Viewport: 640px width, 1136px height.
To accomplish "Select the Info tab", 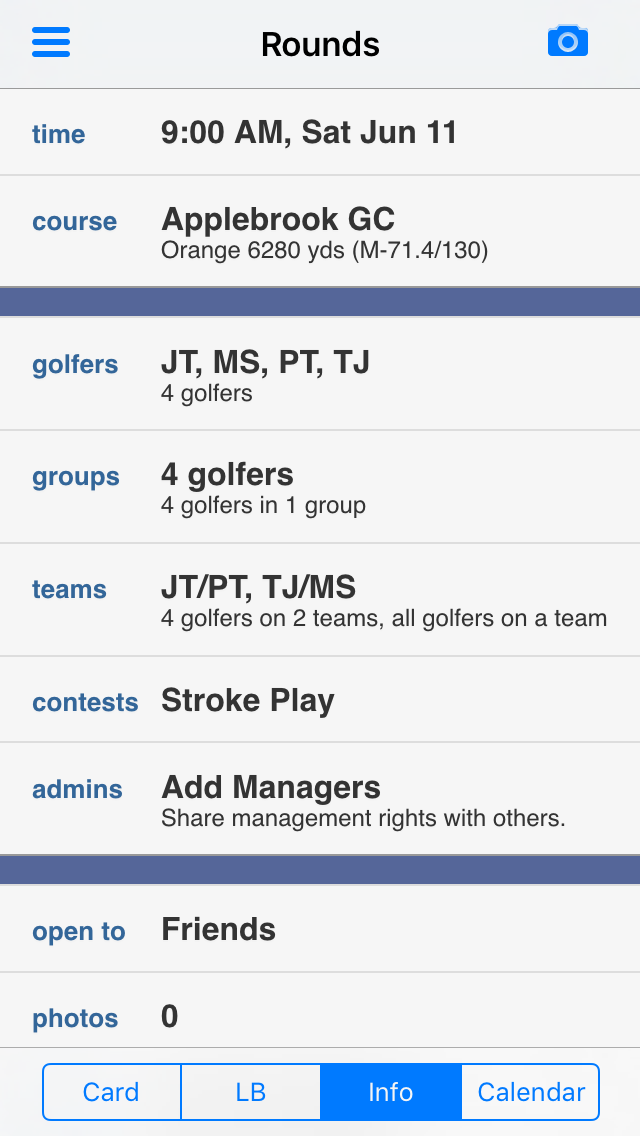I will [391, 1092].
